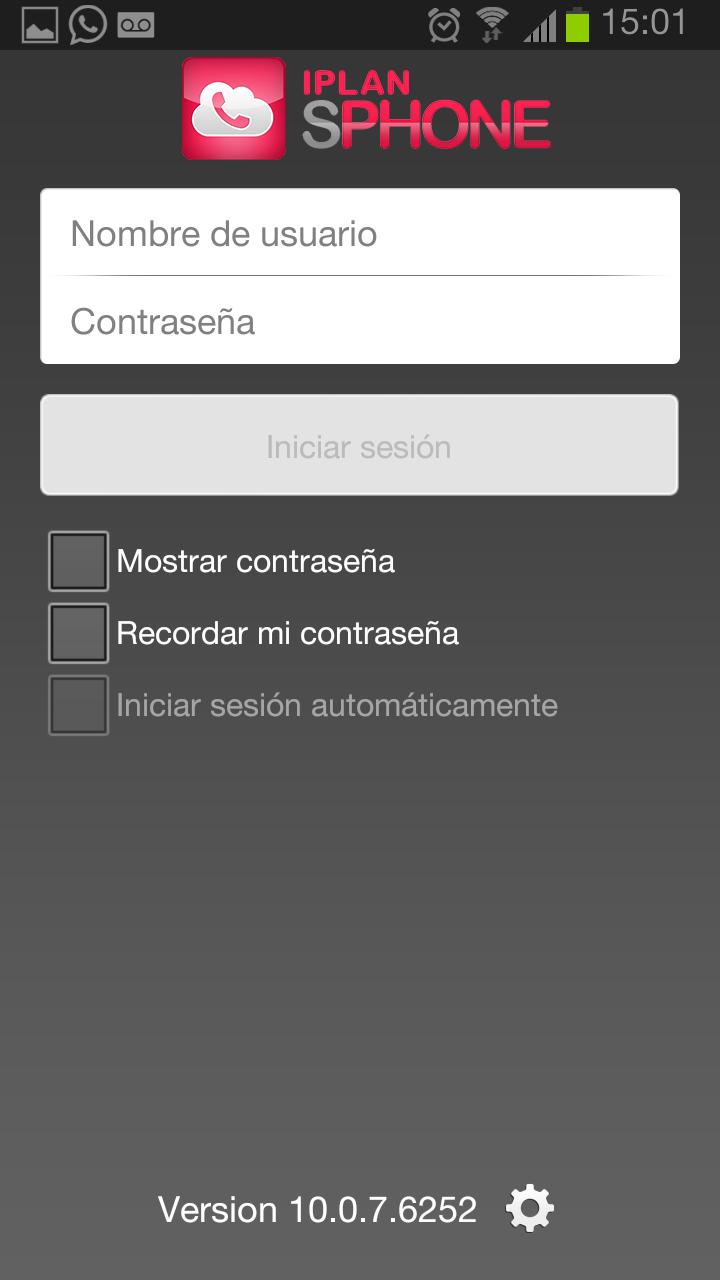720x1280 pixels.
Task: Tap the cellular signal strength icon
Action: point(540,22)
